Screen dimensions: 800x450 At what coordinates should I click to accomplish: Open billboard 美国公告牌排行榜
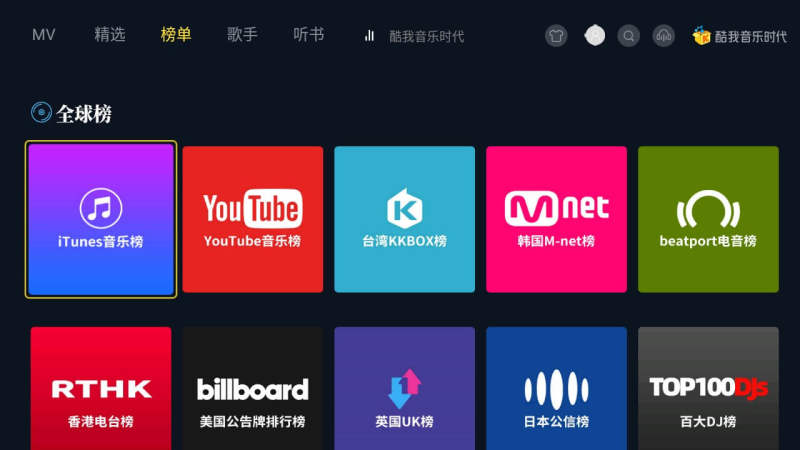[x=252, y=390]
